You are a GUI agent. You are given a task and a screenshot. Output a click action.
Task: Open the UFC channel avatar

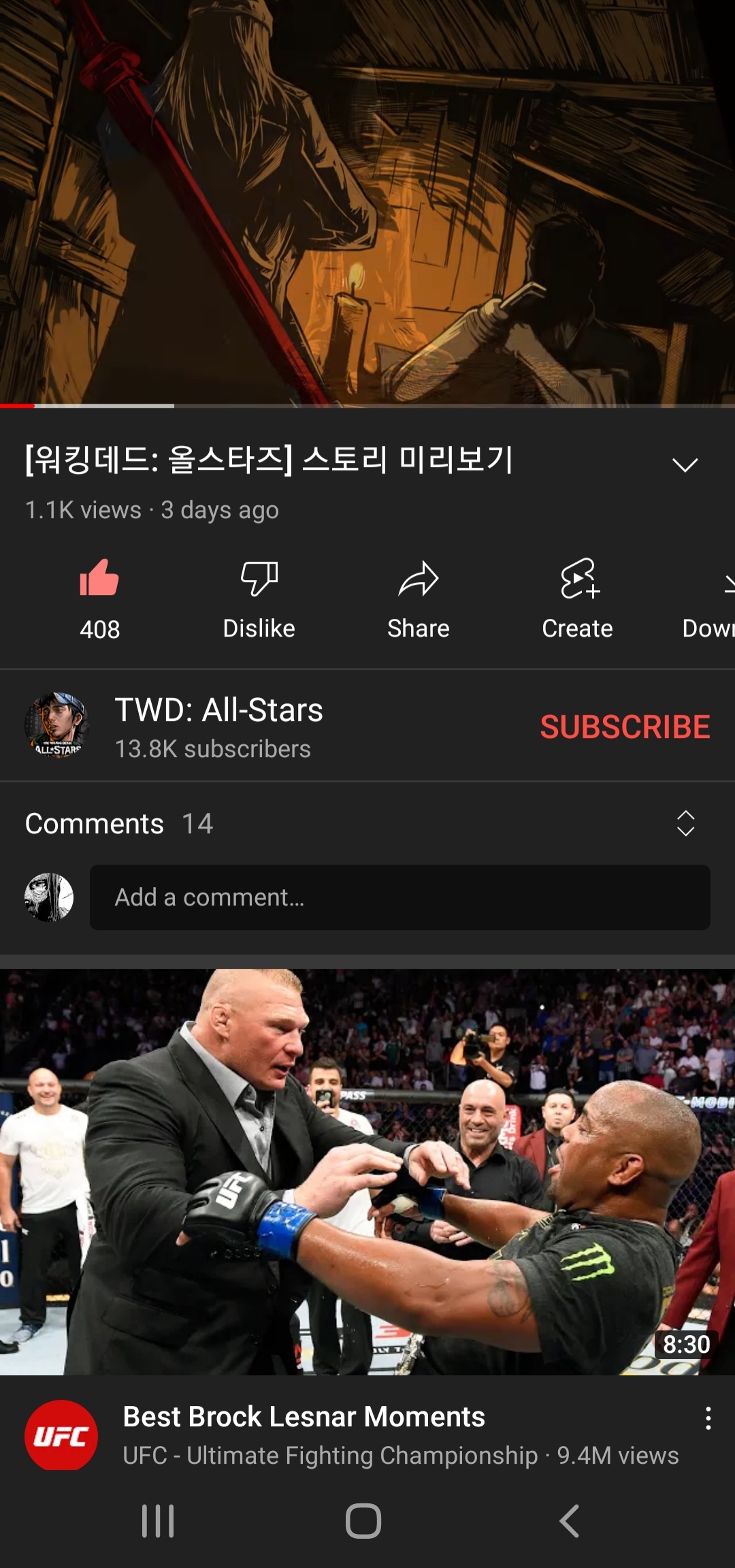[x=61, y=1435]
